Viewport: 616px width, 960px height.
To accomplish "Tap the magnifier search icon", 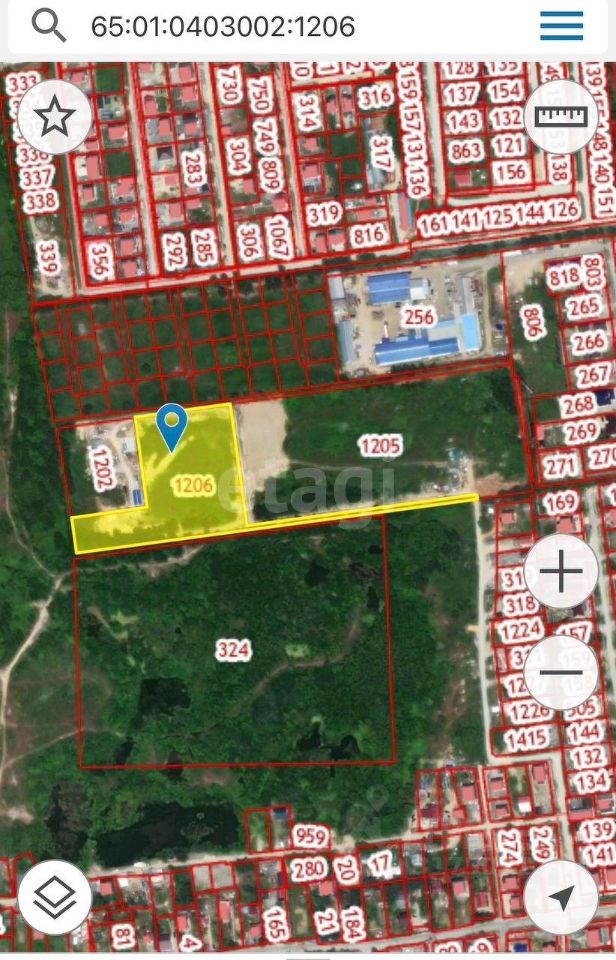I will [x=48, y=25].
